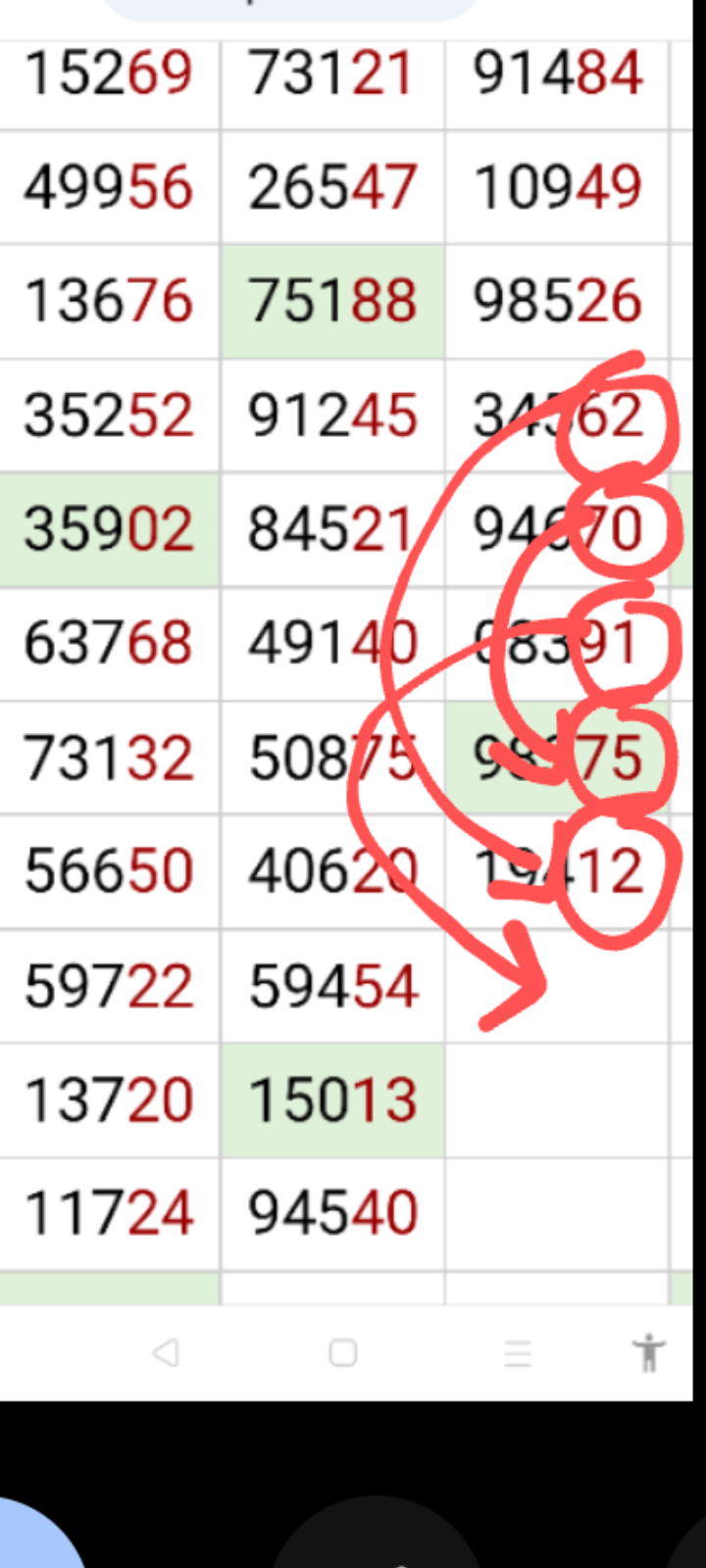Select the cell containing 35902
Image resolution: width=706 pixels, height=1568 pixels.
tap(109, 530)
